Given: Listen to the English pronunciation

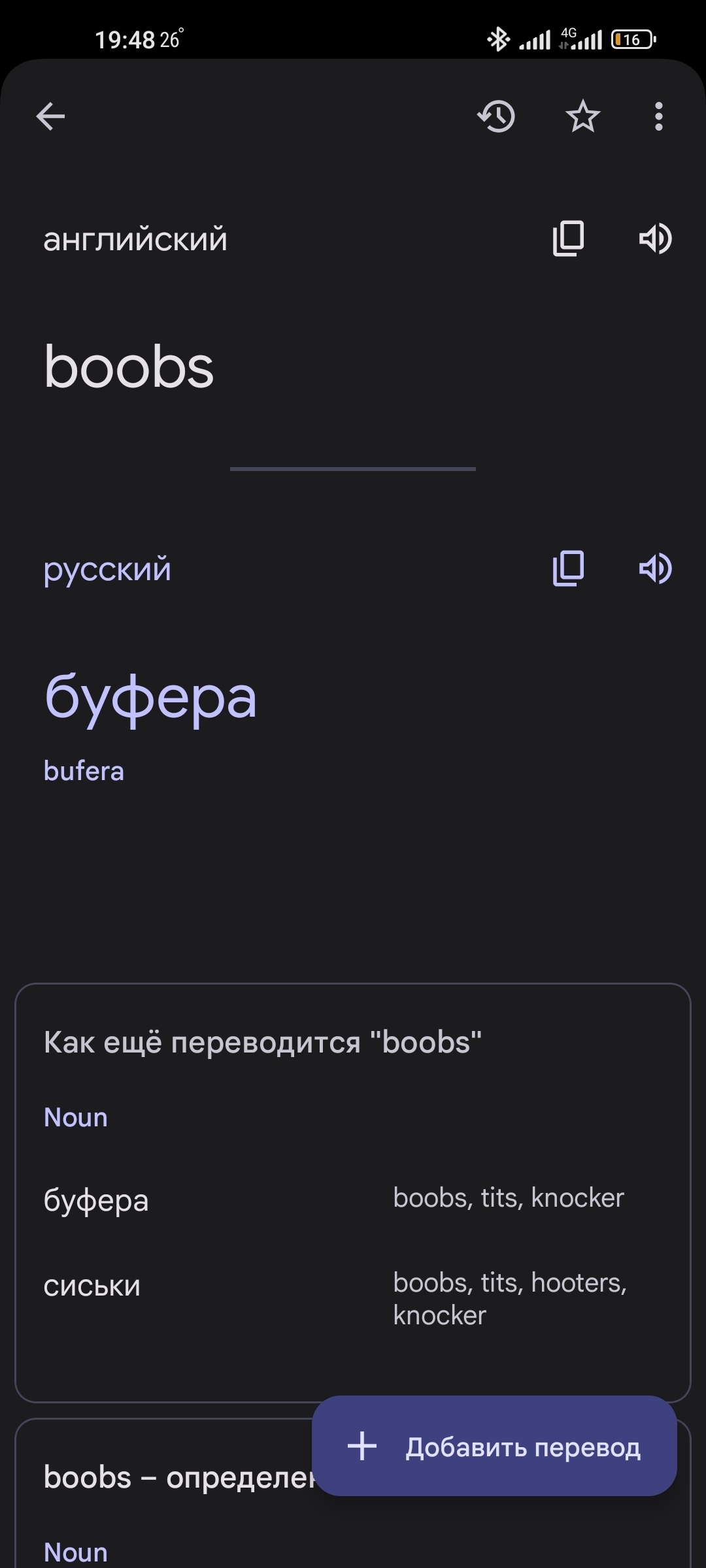Looking at the screenshot, I should pos(655,238).
